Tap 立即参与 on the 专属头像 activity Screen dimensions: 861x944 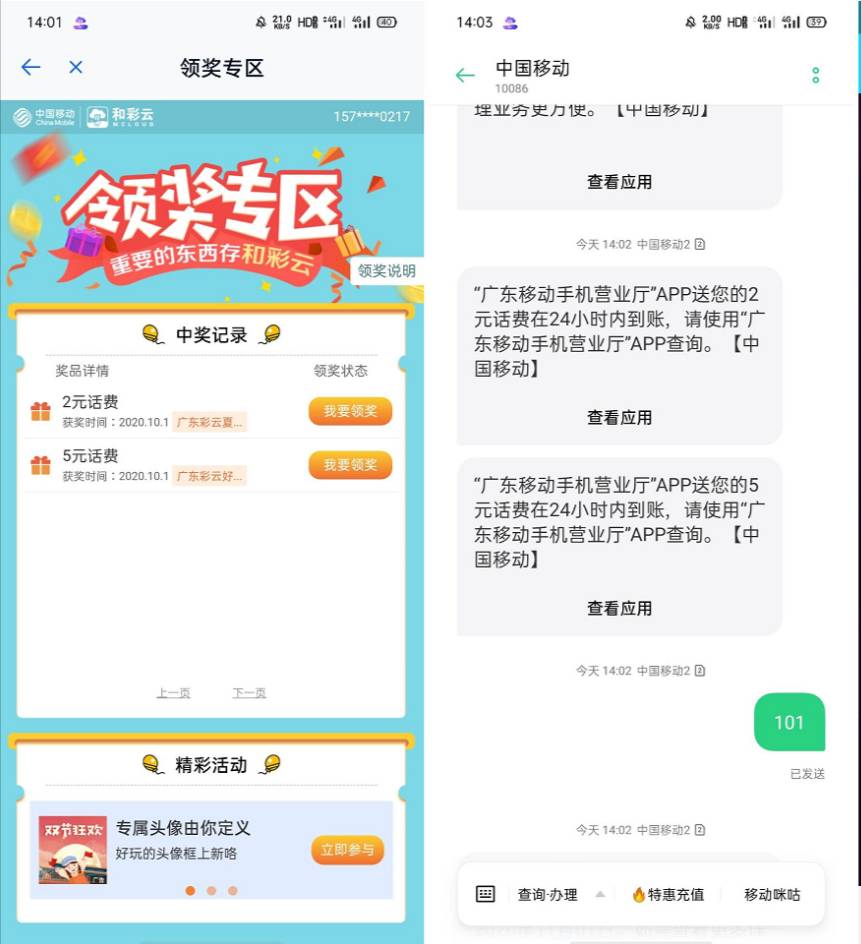point(347,850)
